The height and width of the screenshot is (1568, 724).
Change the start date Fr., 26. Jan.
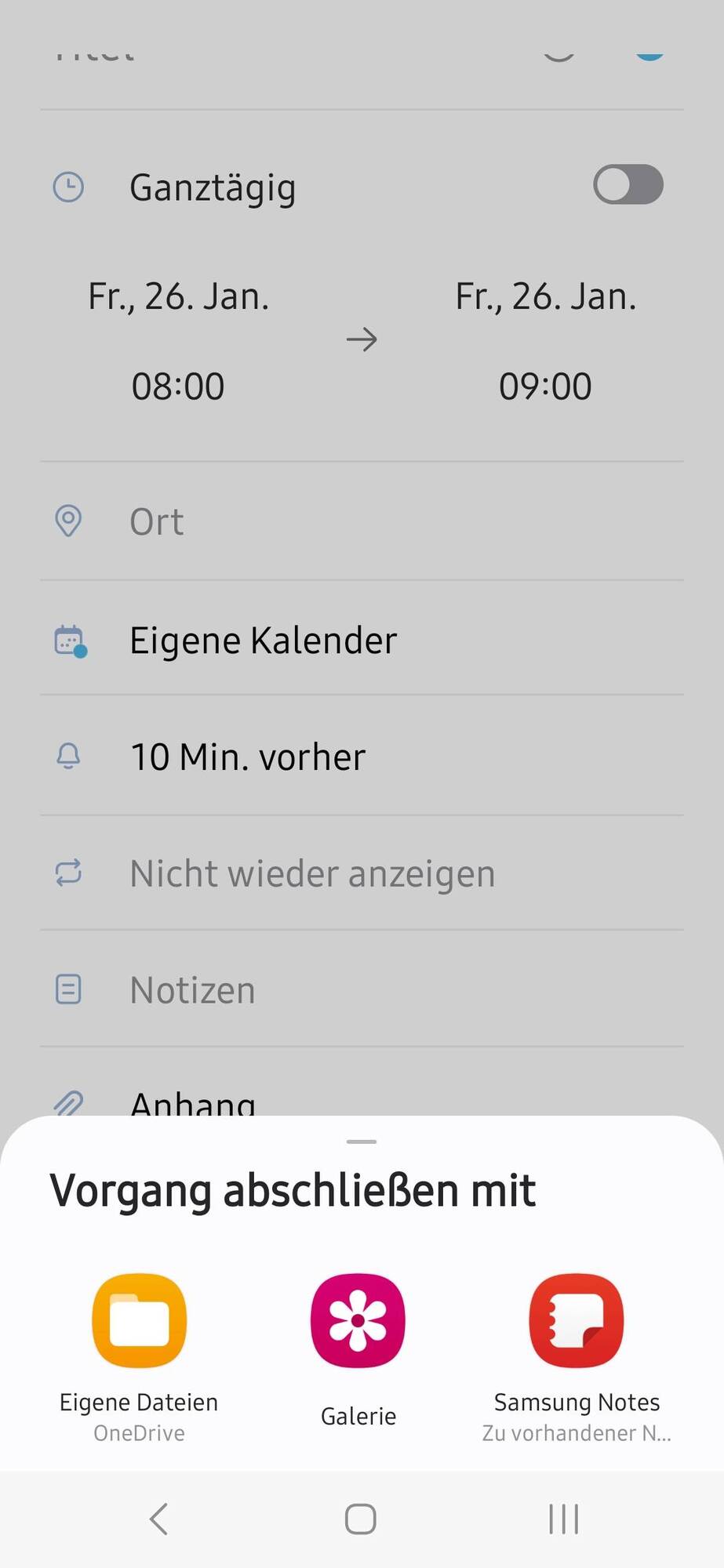pos(179,296)
